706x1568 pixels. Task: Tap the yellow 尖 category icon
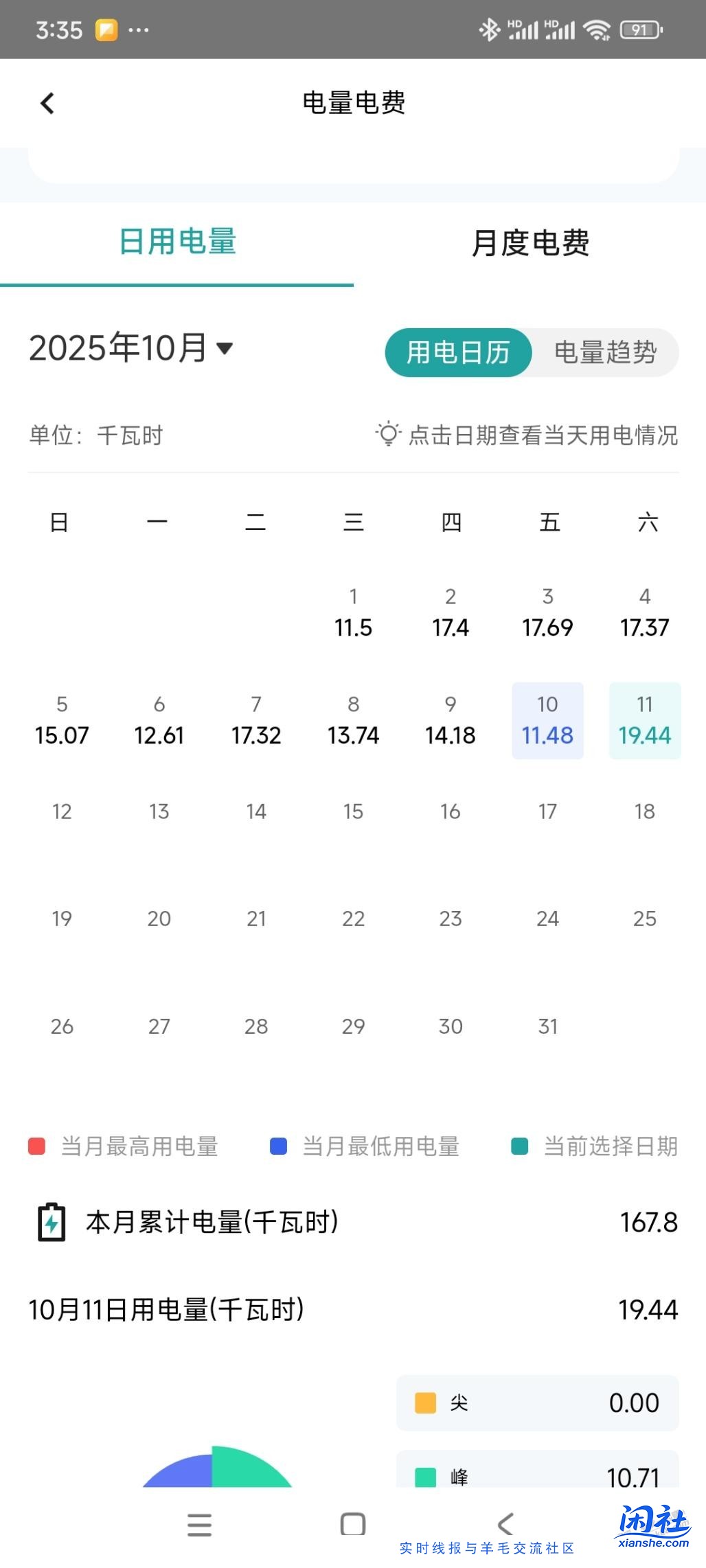click(x=426, y=1403)
